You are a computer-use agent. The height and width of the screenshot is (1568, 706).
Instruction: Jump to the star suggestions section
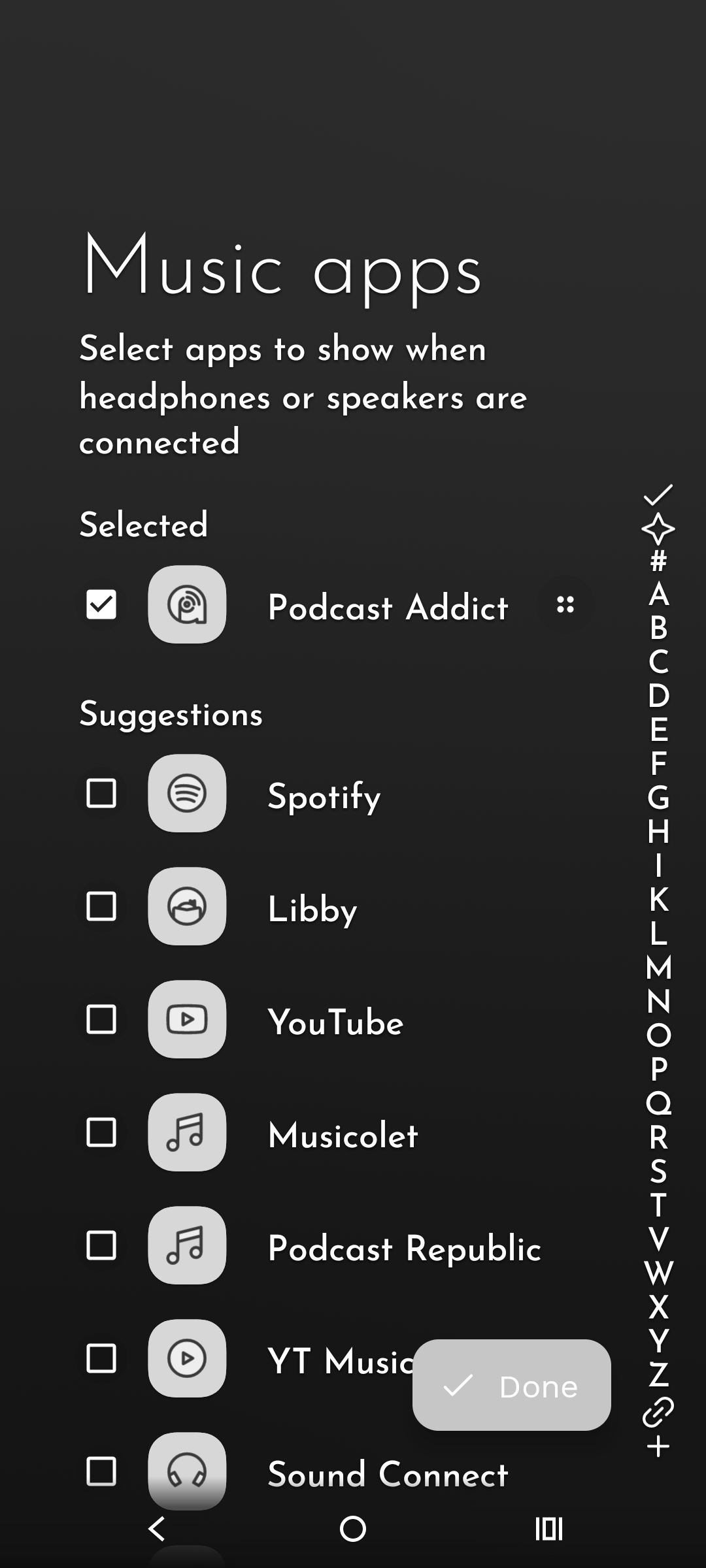pos(658,529)
